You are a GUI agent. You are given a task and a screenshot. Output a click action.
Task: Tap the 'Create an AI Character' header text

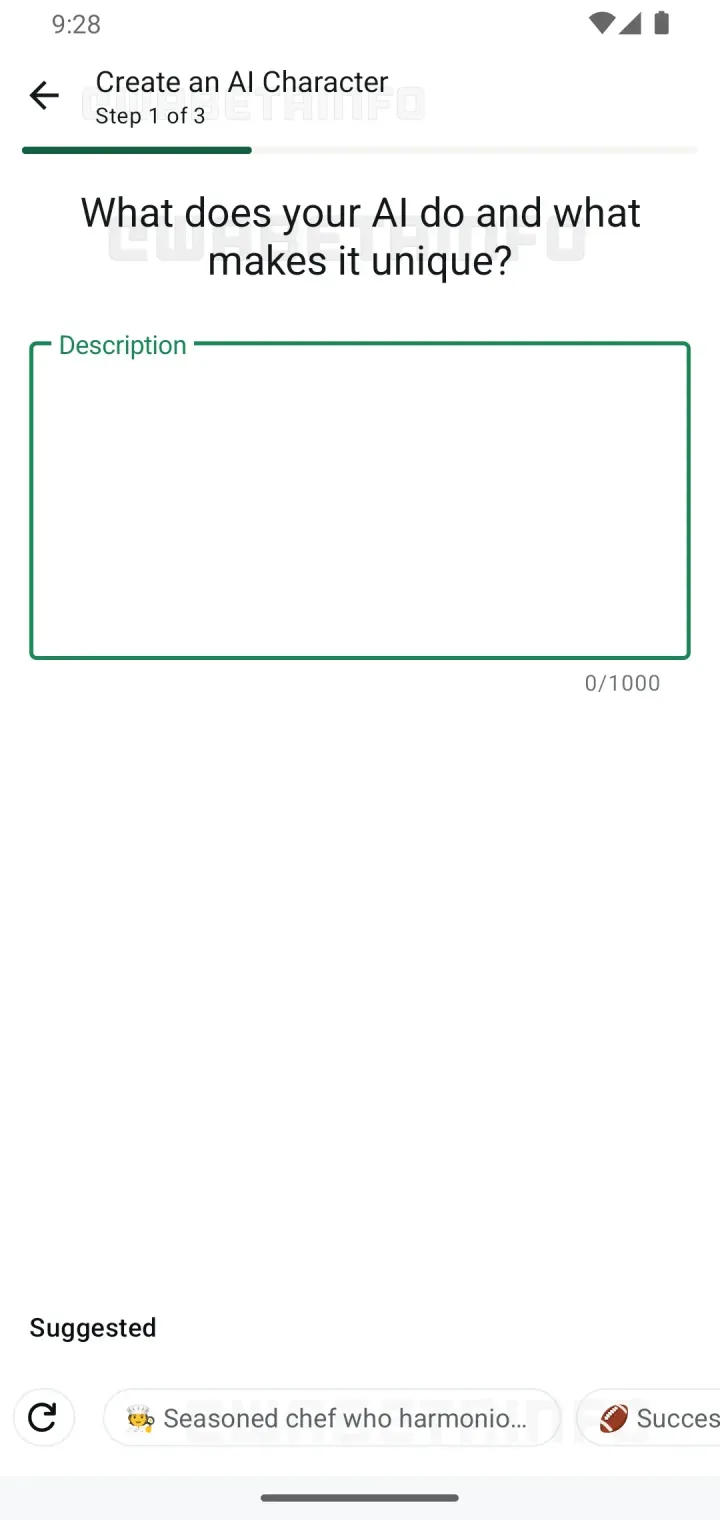coord(241,81)
